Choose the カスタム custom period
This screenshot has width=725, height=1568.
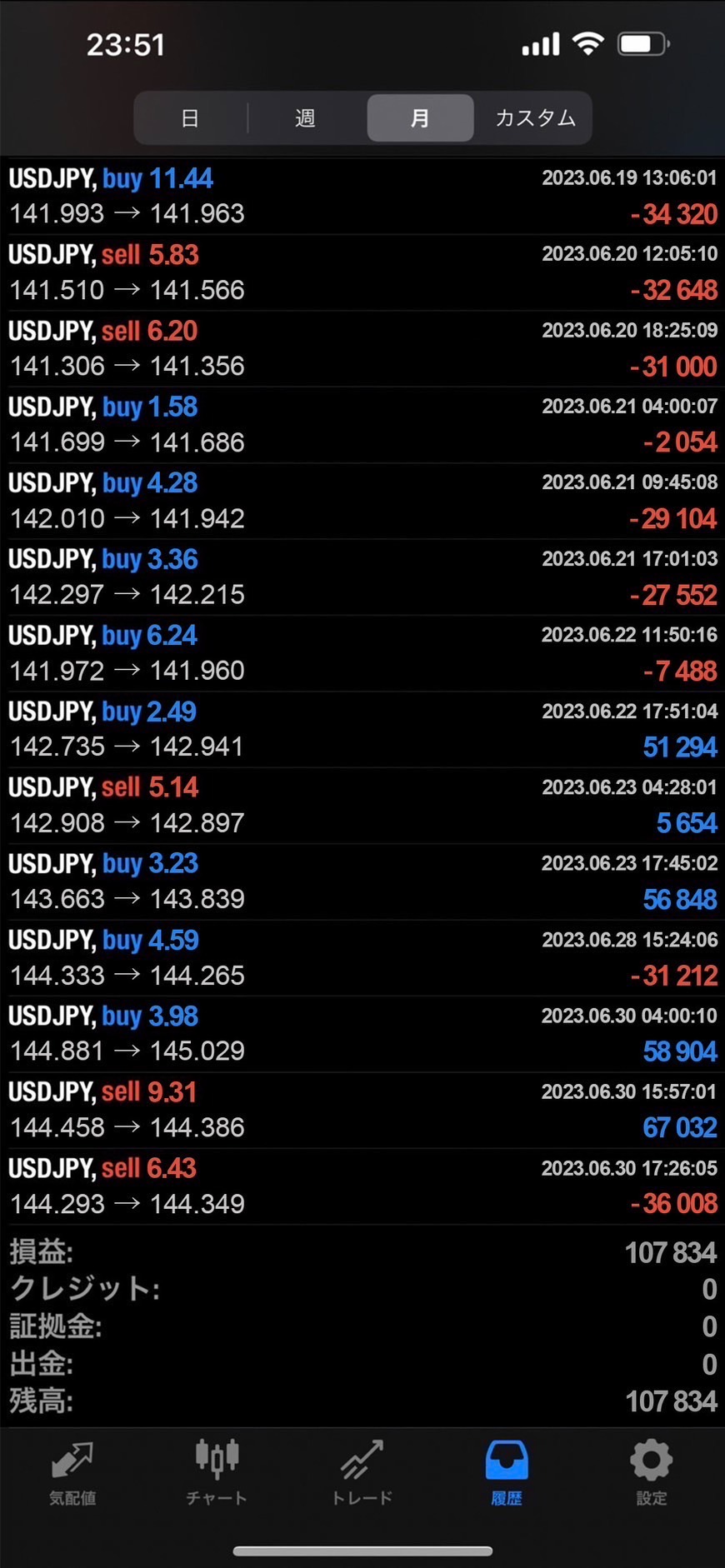point(535,117)
